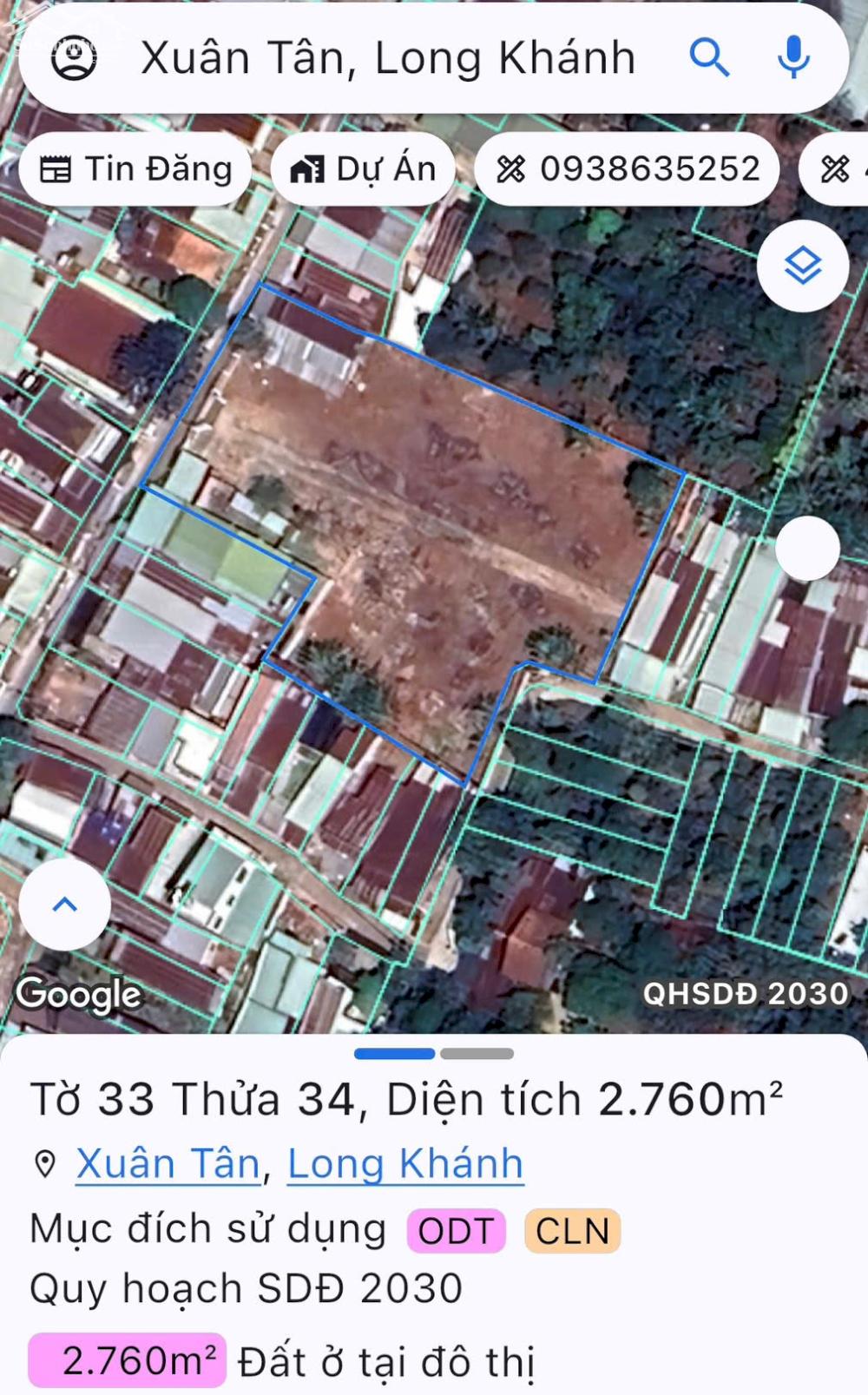Tap the user avatar icon in search bar
Screen dimensions: 868x1395
76,58
